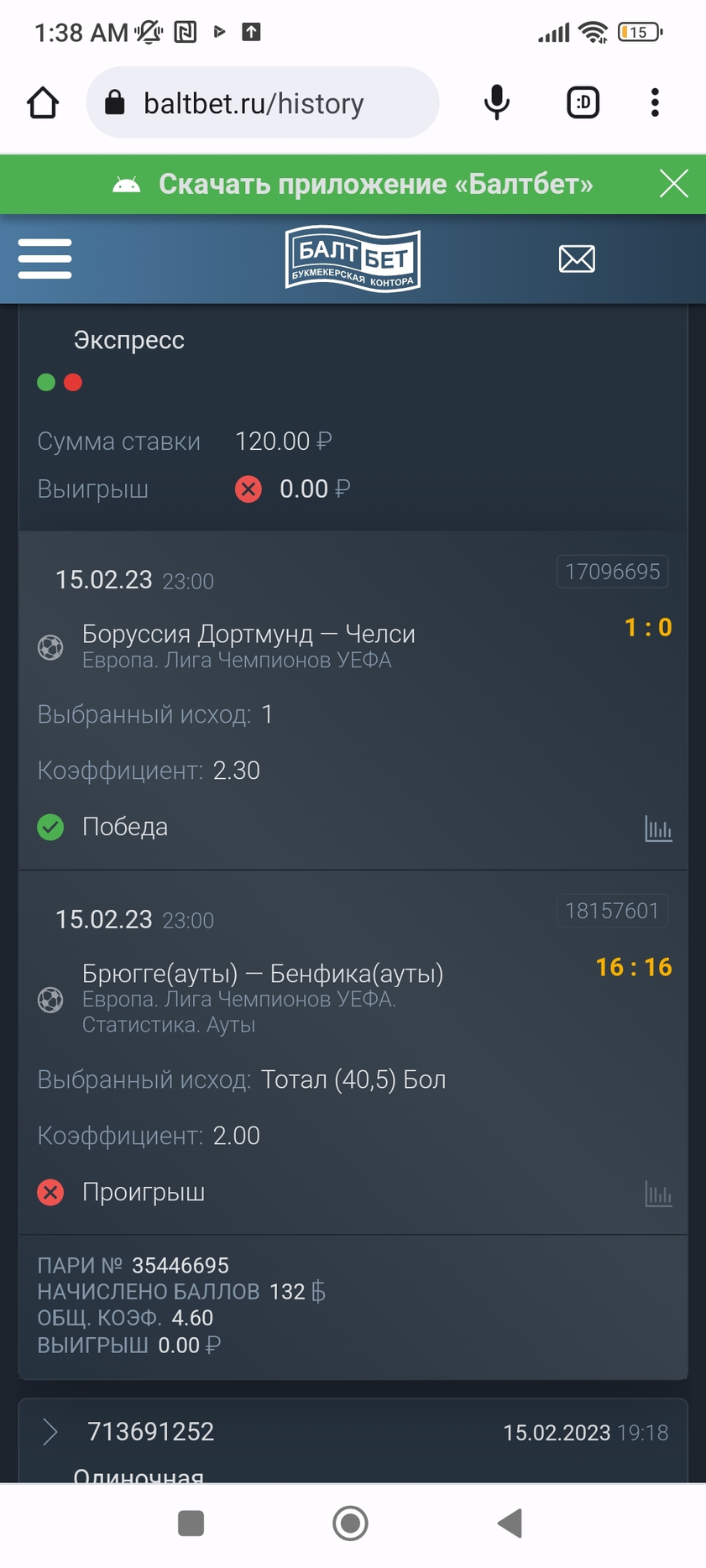Open the hamburger drawer menu
This screenshot has width=706, height=1568.
(44, 259)
